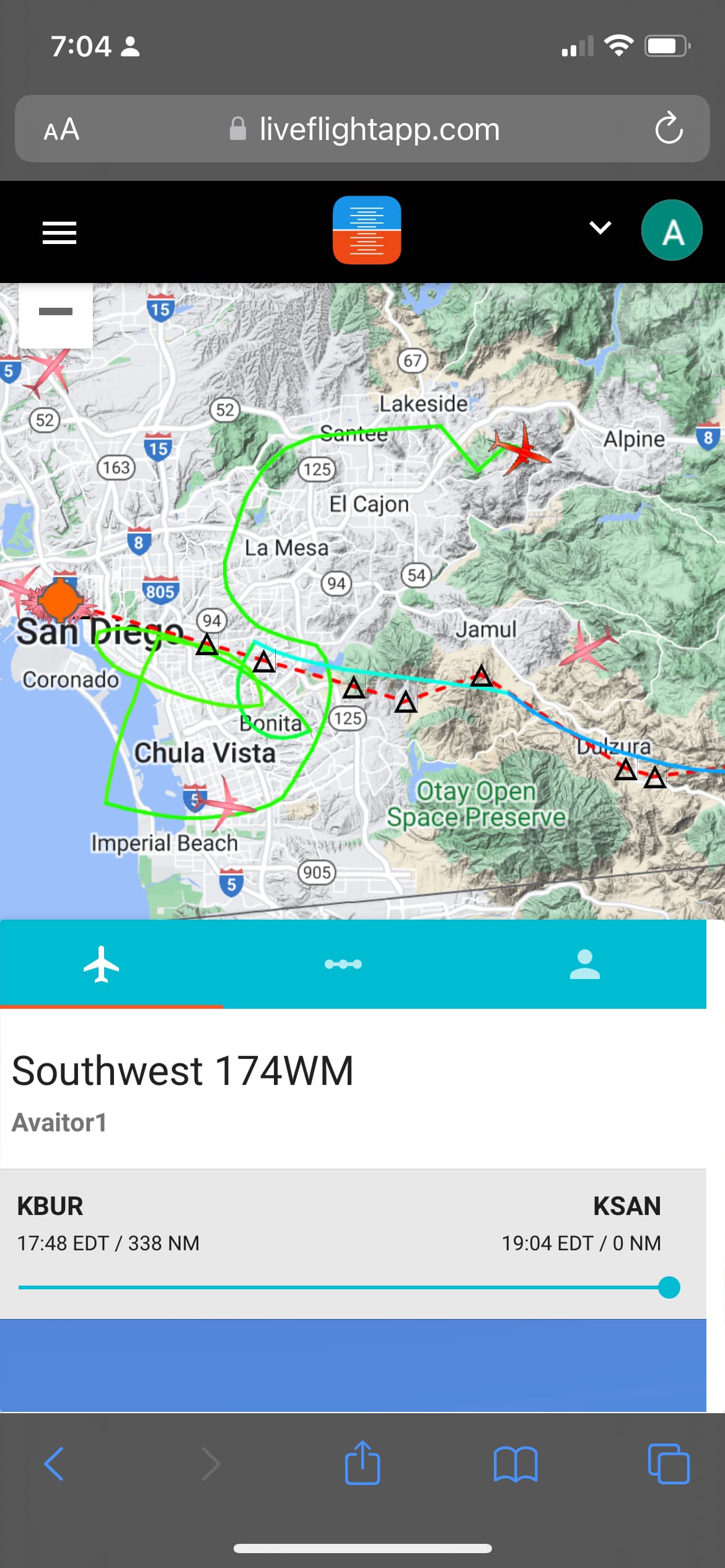Open the account avatar A
The height and width of the screenshot is (1568, 725).
(x=672, y=230)
